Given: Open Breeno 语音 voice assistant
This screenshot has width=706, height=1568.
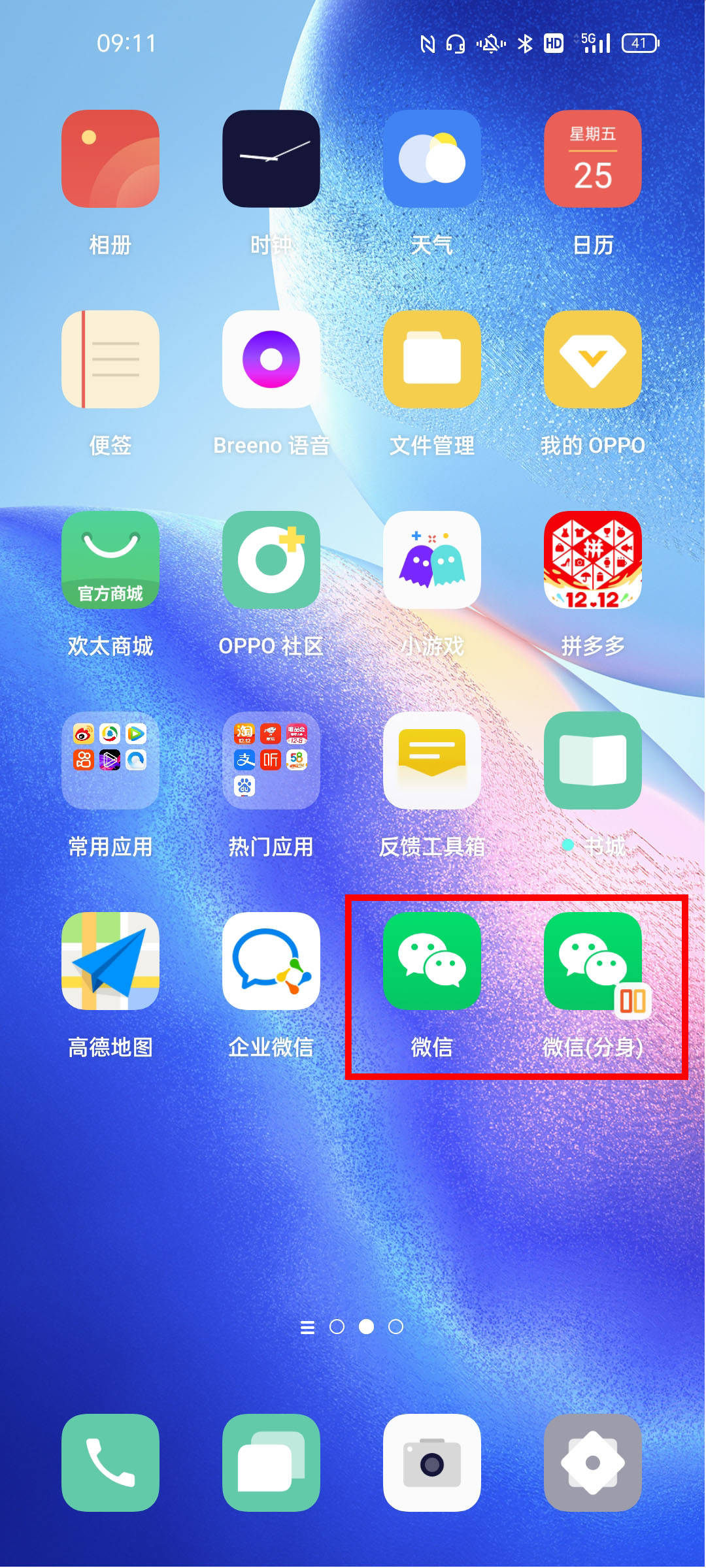Looking at the screenshot, I should [271, 359].
